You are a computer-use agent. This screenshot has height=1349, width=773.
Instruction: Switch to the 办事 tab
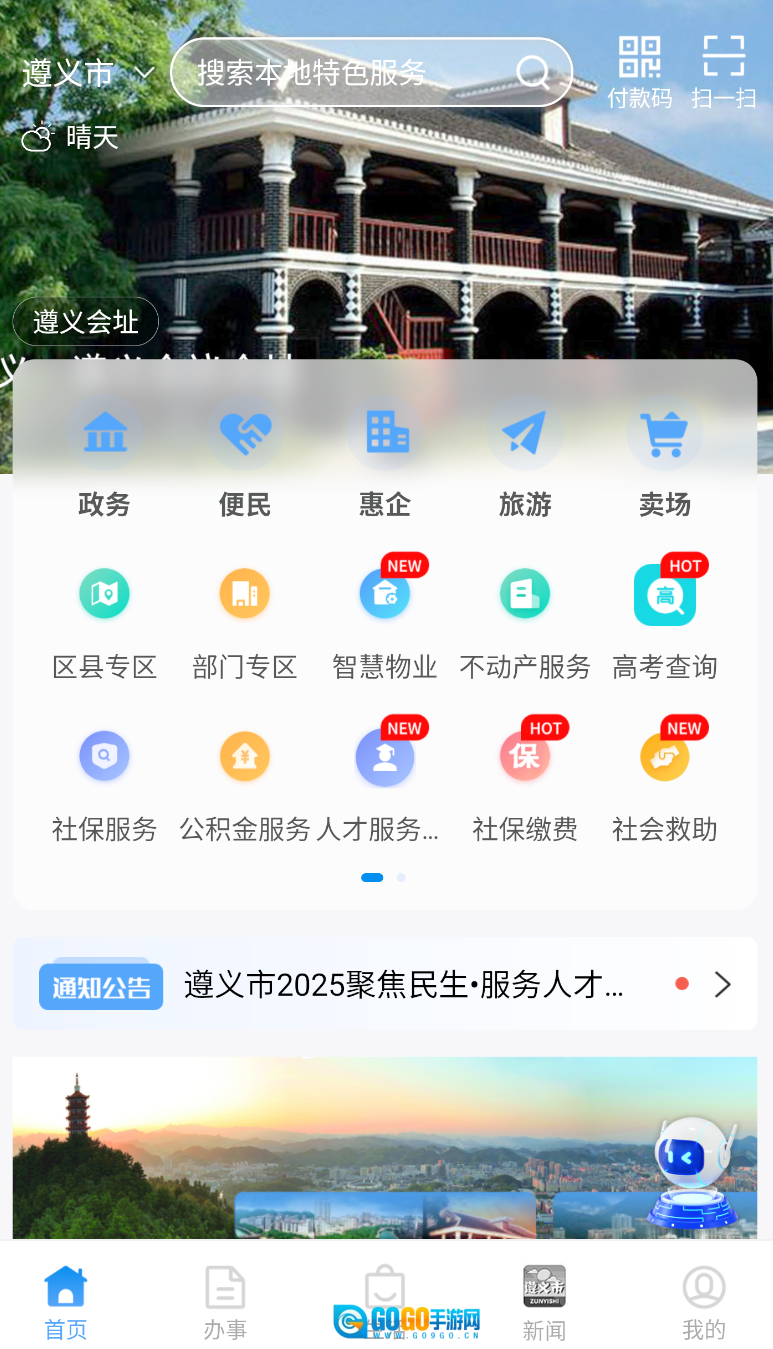[x=225, y=1302]
